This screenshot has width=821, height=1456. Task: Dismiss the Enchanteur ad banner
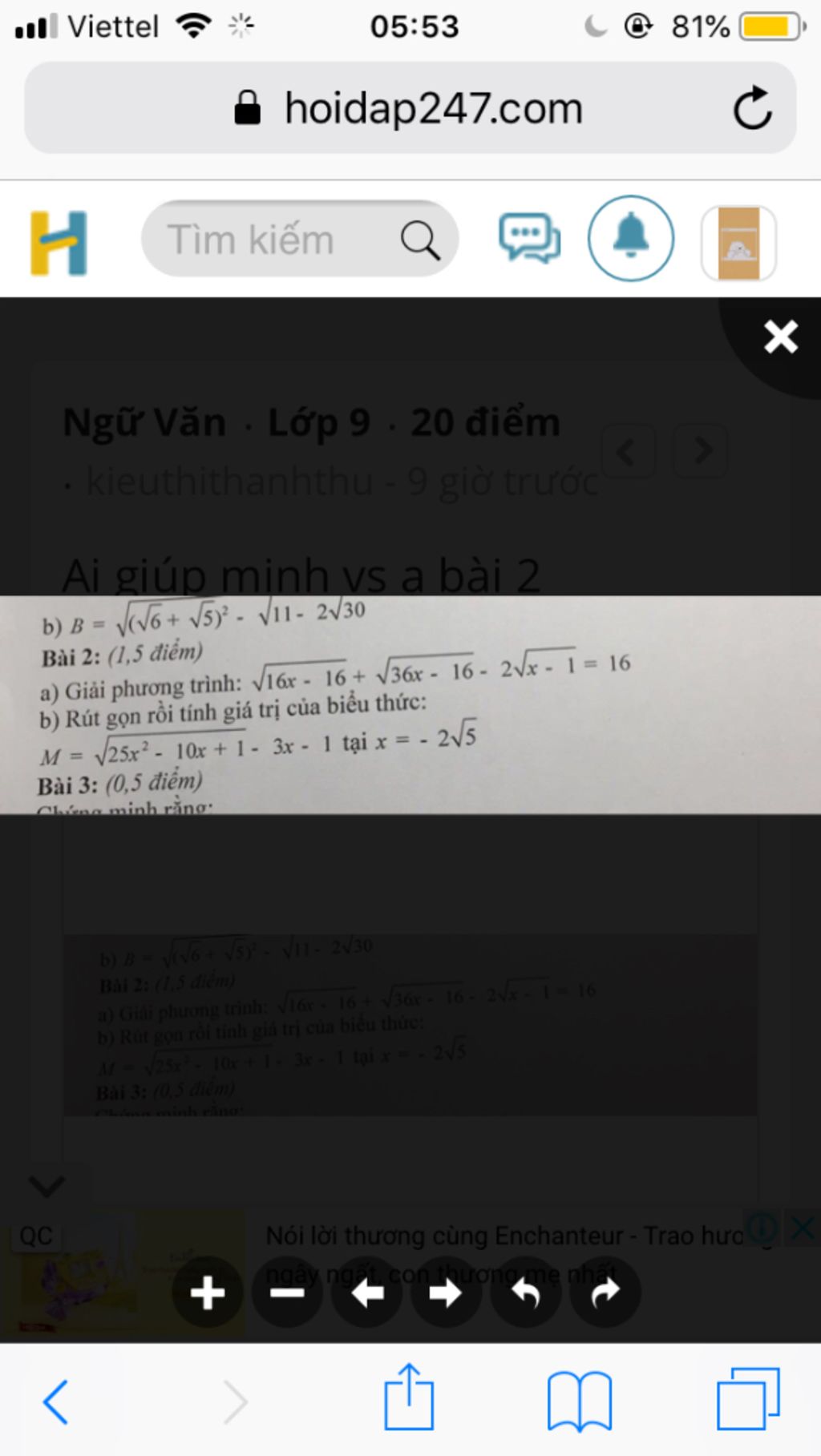803,1227
